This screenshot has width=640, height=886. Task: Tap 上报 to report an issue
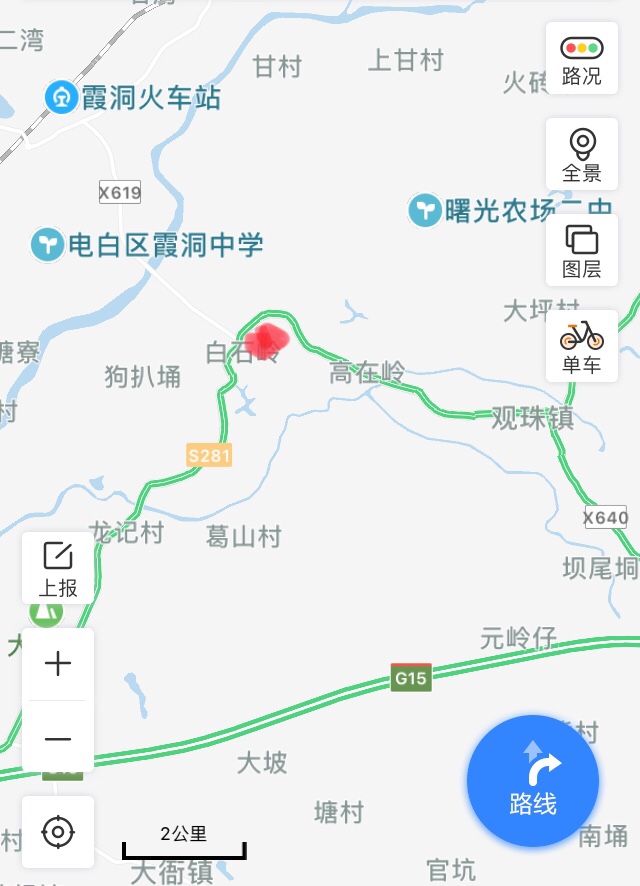58,568
